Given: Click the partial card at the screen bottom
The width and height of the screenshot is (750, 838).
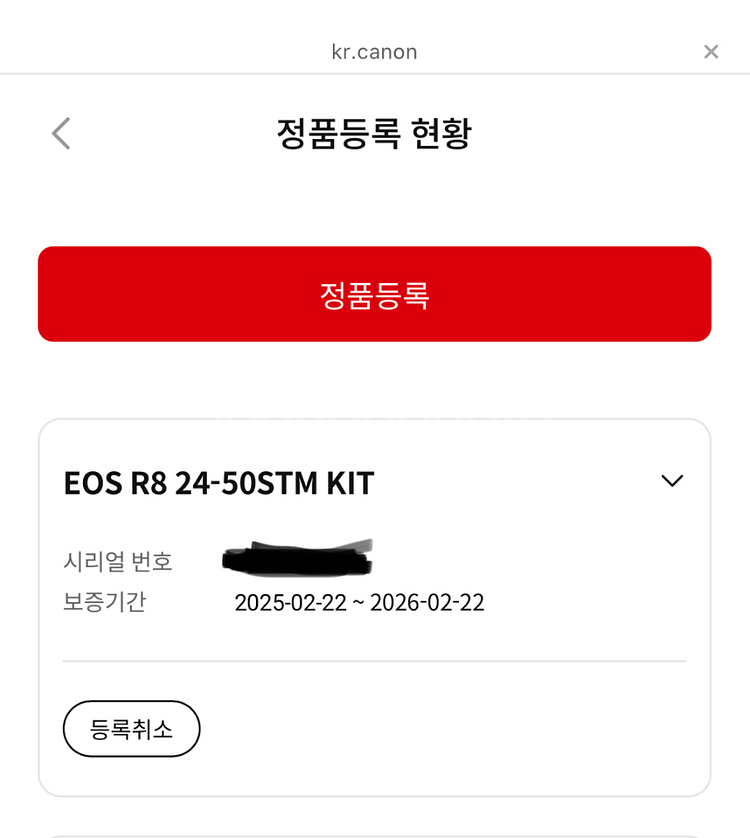Looking at the screenshot, I should pyautogui.click(x=375, y=833).
